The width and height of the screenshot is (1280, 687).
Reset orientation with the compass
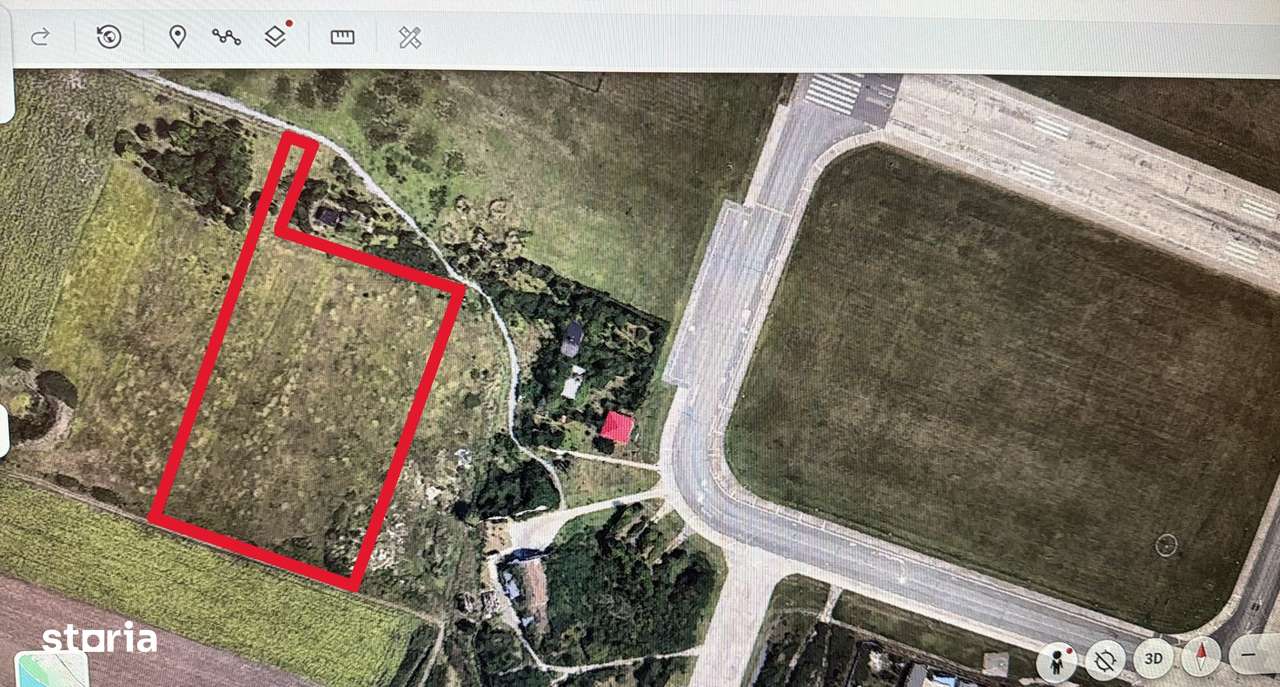(1201, 658)
